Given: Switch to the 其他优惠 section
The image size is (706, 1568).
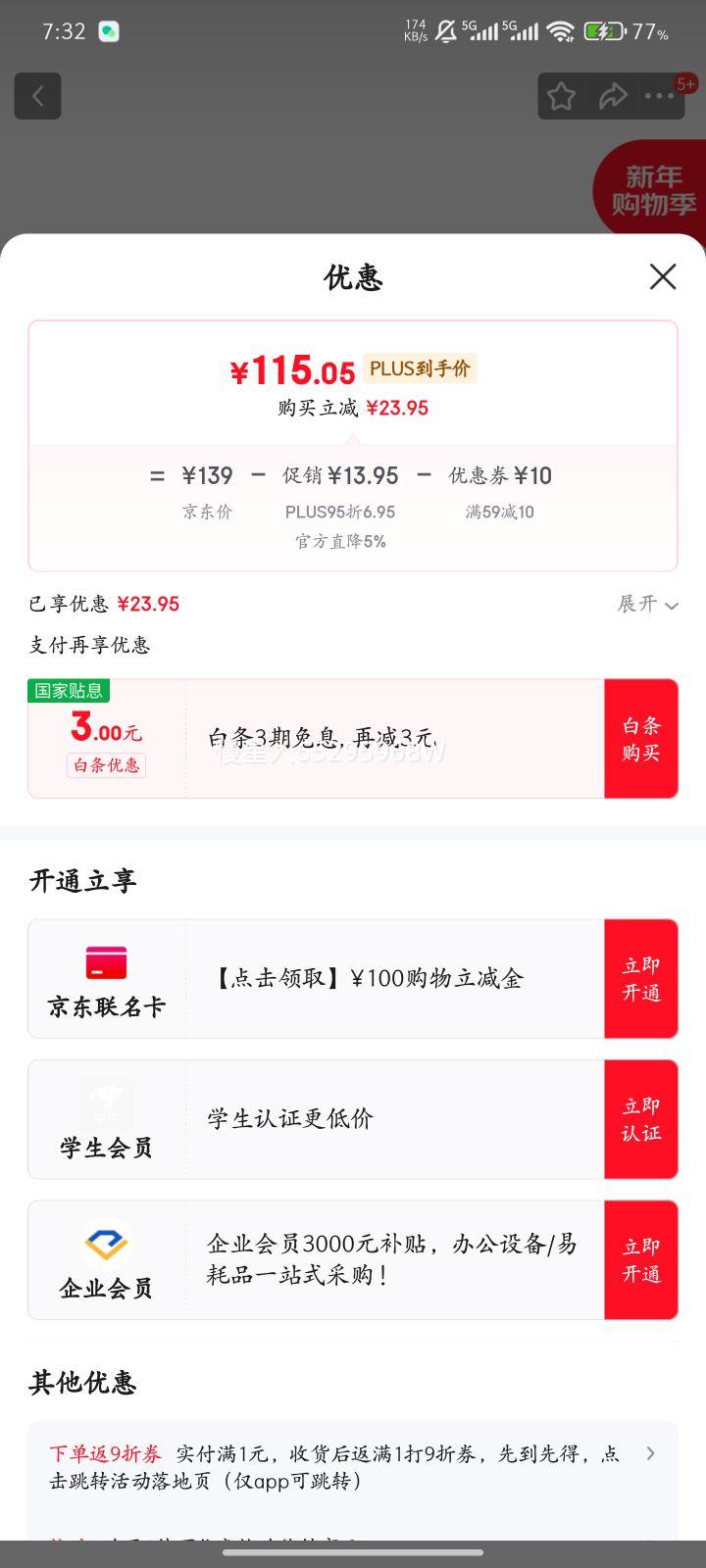Looking at the screenshot, I should (82, 1383).
